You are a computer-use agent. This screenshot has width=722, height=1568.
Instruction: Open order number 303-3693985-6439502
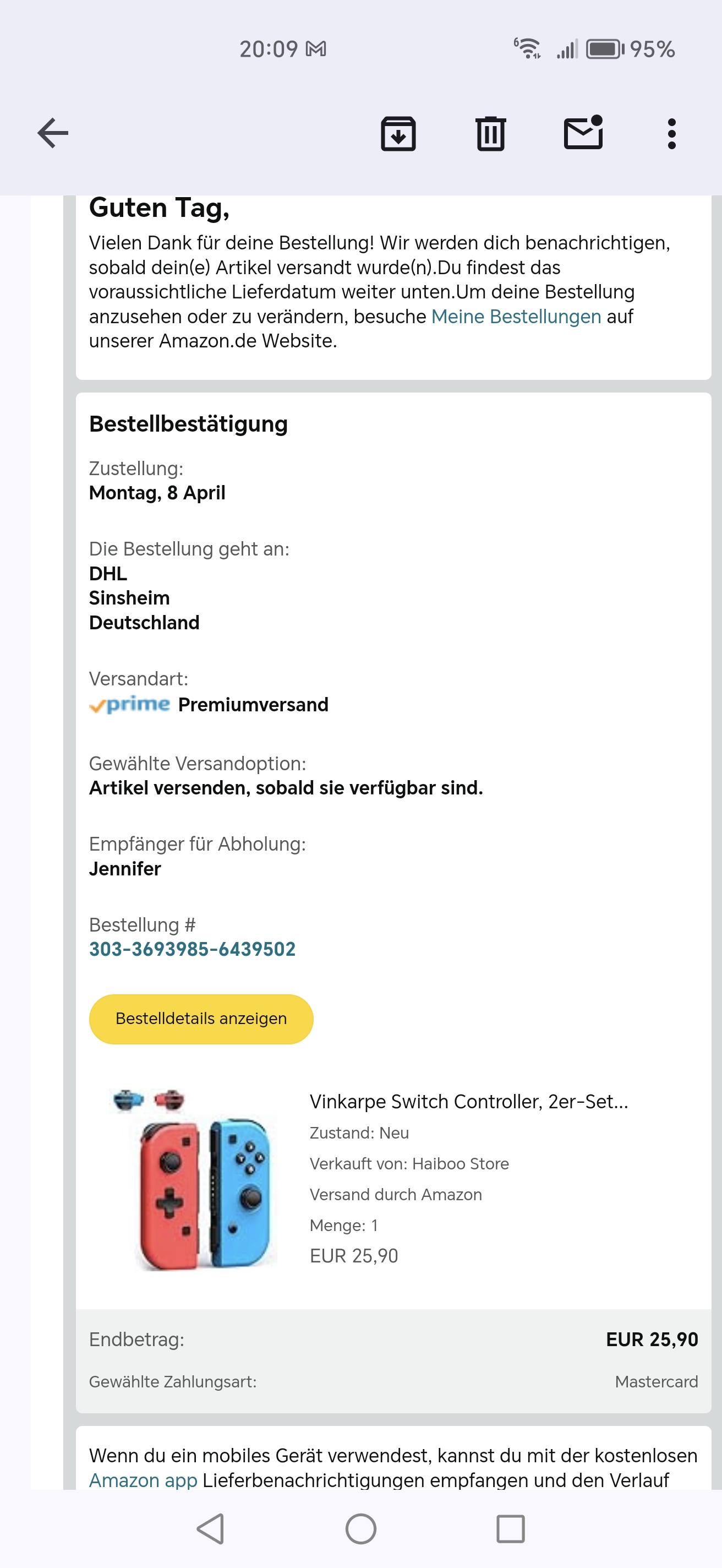[192, 949]
